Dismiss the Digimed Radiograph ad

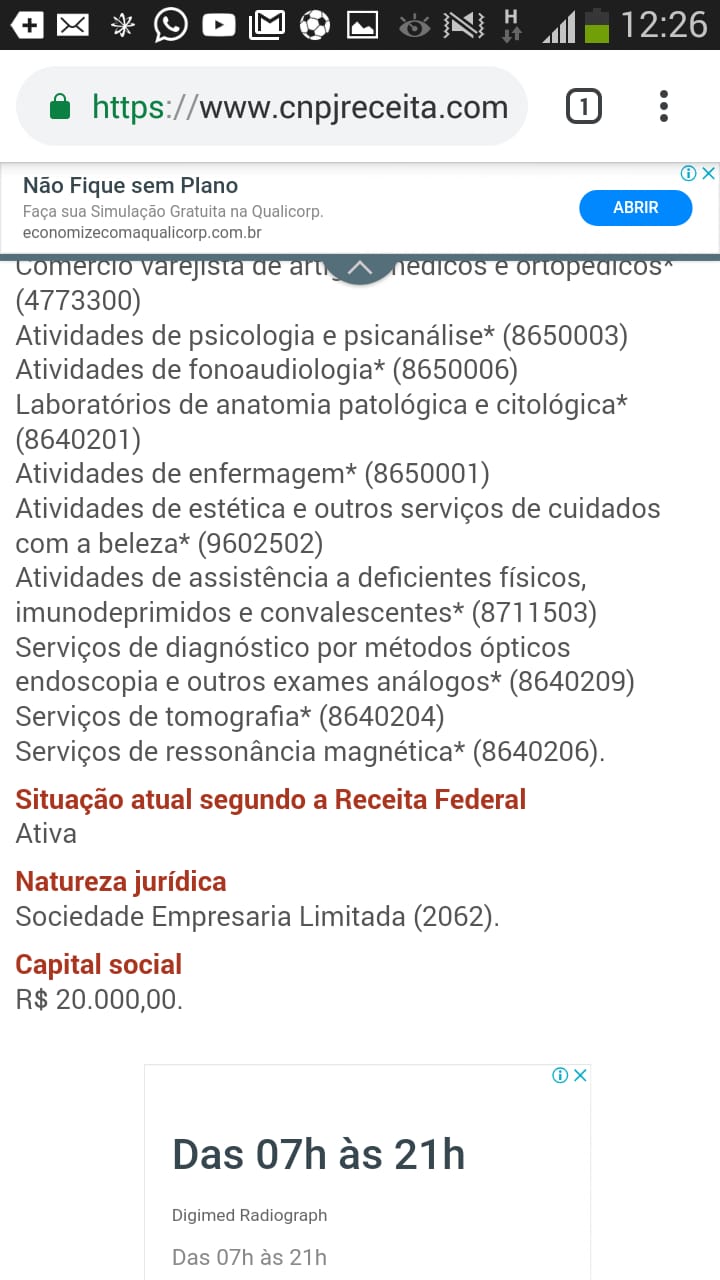tap(579, 1075)
